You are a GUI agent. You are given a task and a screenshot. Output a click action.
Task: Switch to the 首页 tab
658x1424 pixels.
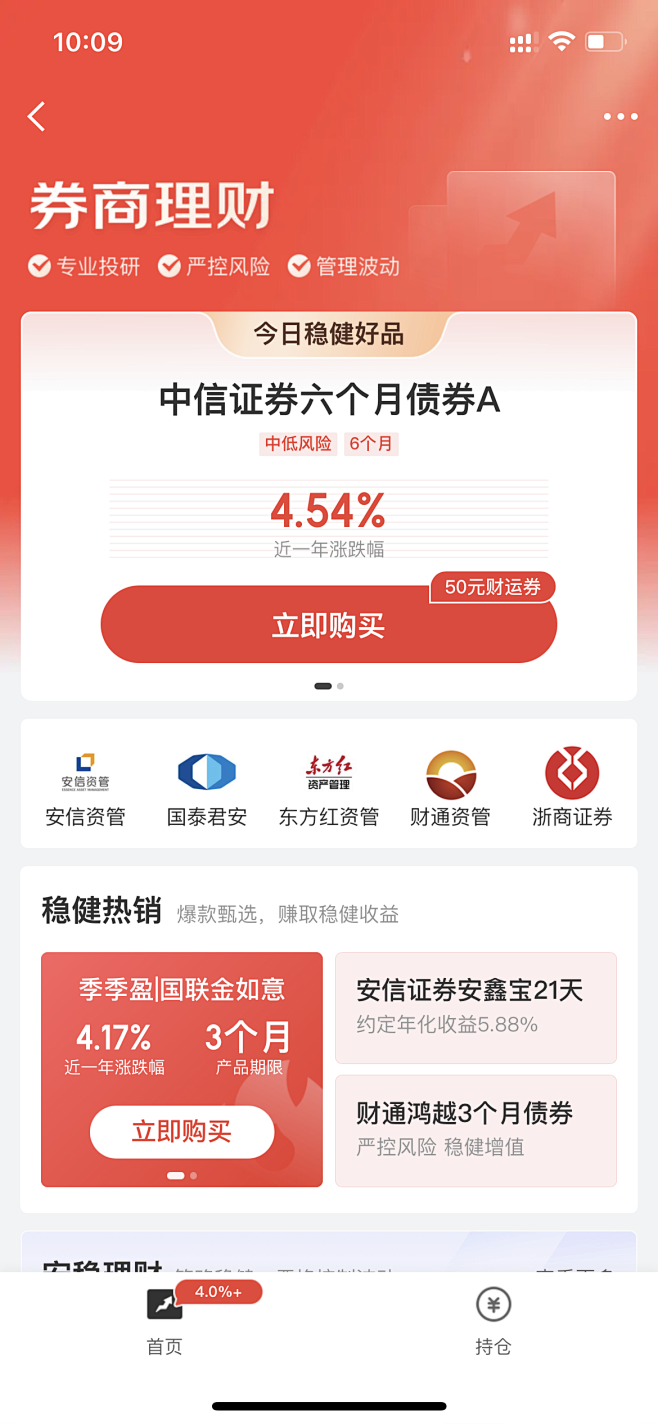[165, 1322]
